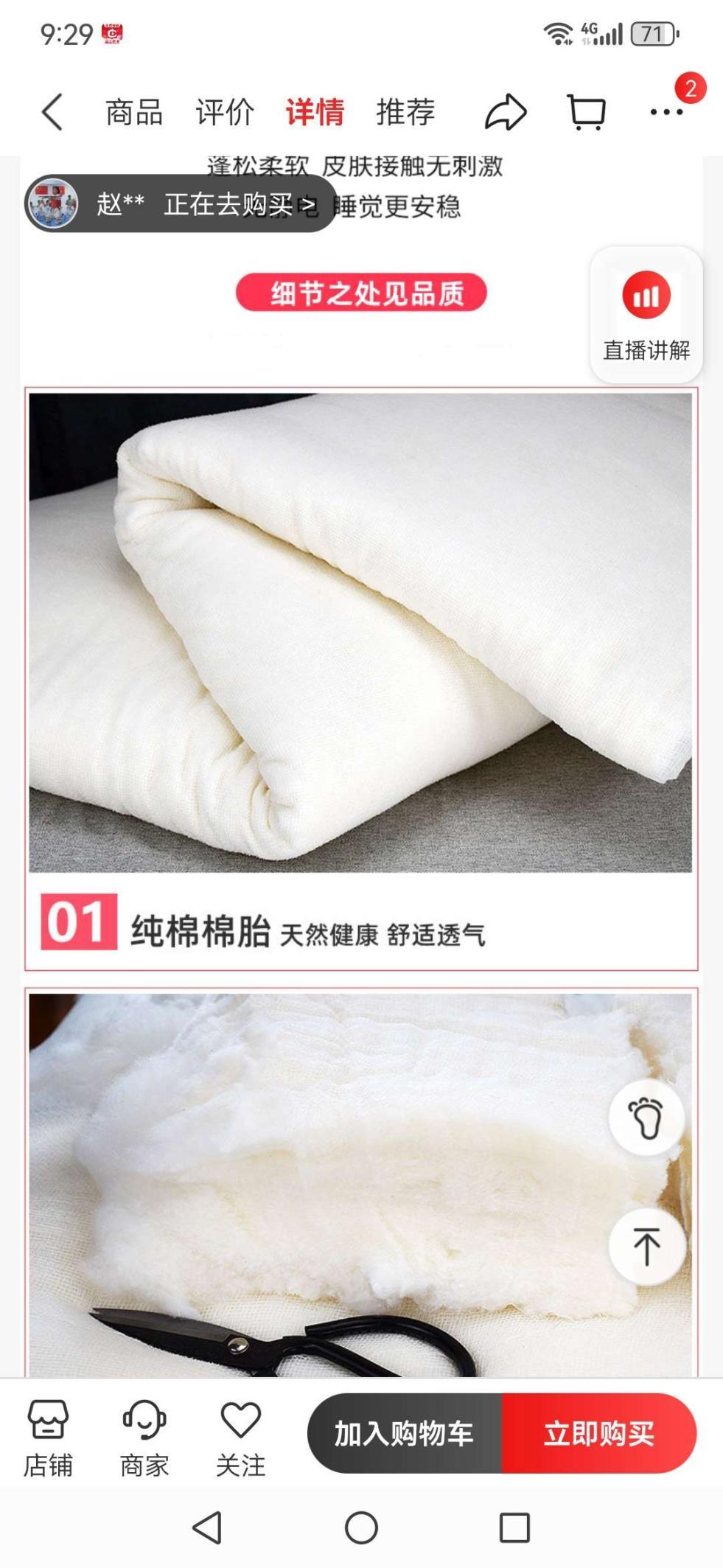Visit the 店铺 store page
The image size is (723, 1568).
48,1438
